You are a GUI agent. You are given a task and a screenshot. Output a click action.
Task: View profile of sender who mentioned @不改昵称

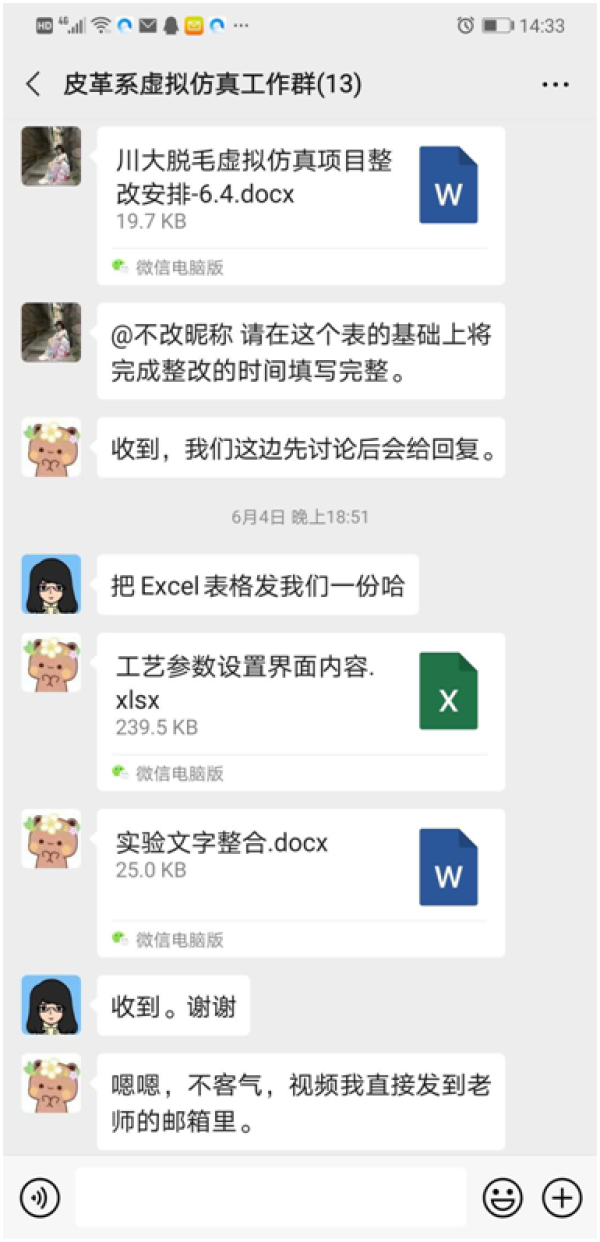click(51, 332)
